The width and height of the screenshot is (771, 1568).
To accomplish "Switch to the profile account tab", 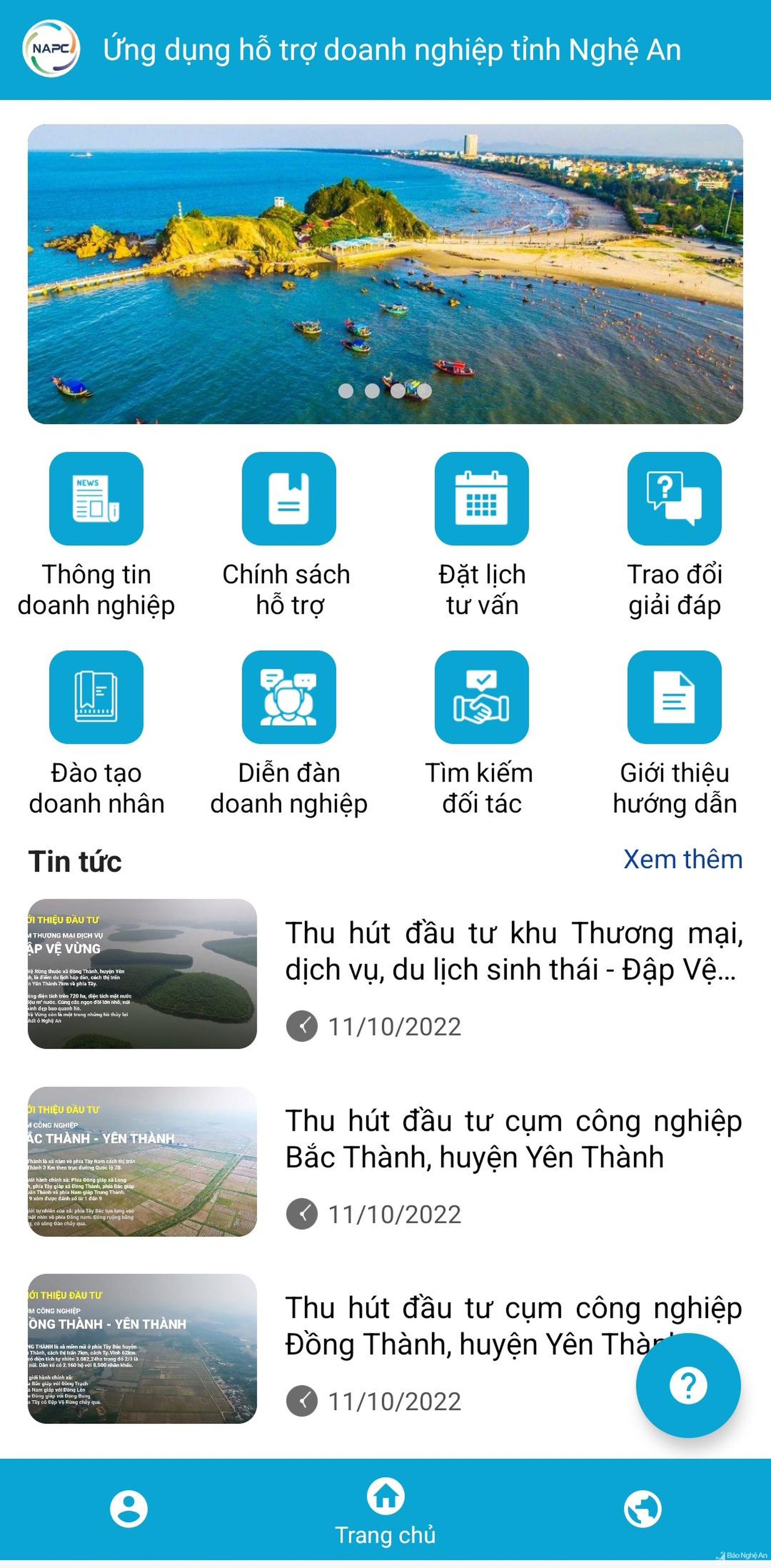I will [x=128, y=1509].
